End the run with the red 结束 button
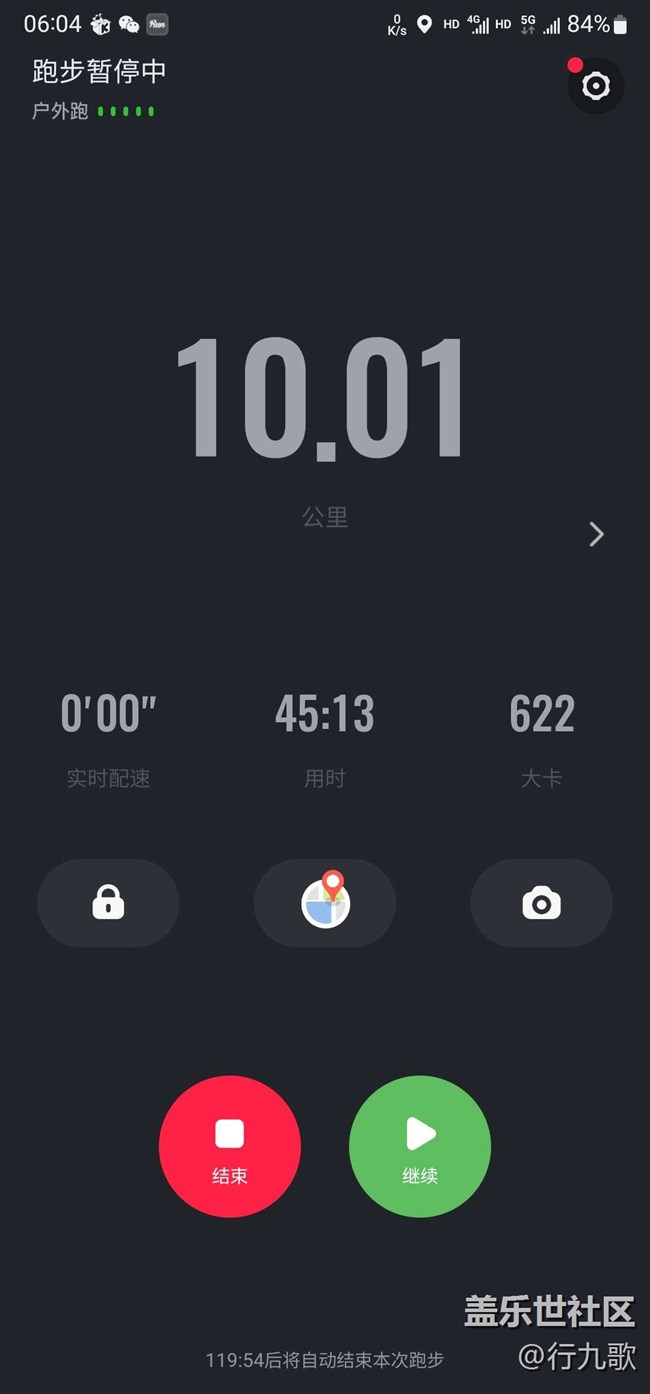This screenshot has height=1394, width=650. tap(230, 1146)
